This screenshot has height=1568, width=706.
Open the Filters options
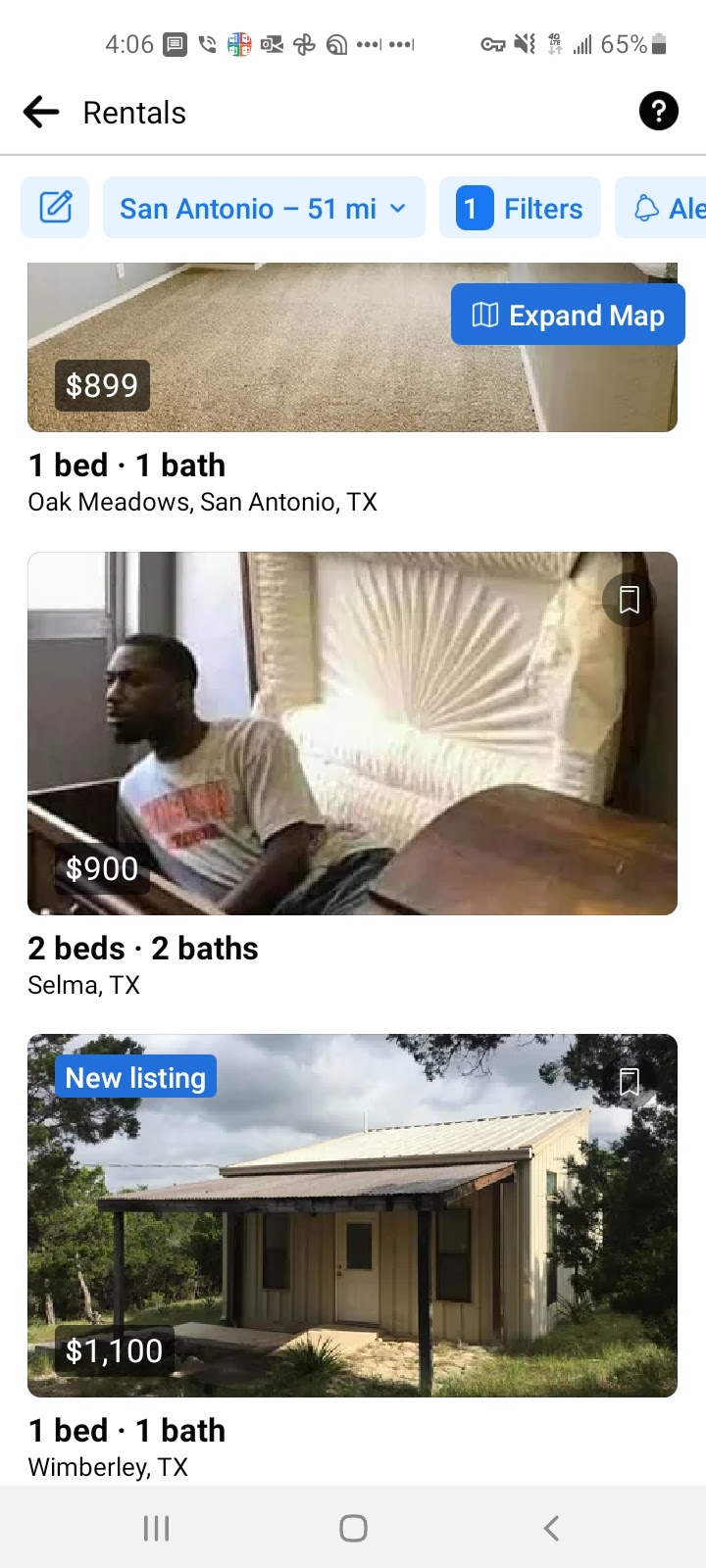[x=520, y=208]
